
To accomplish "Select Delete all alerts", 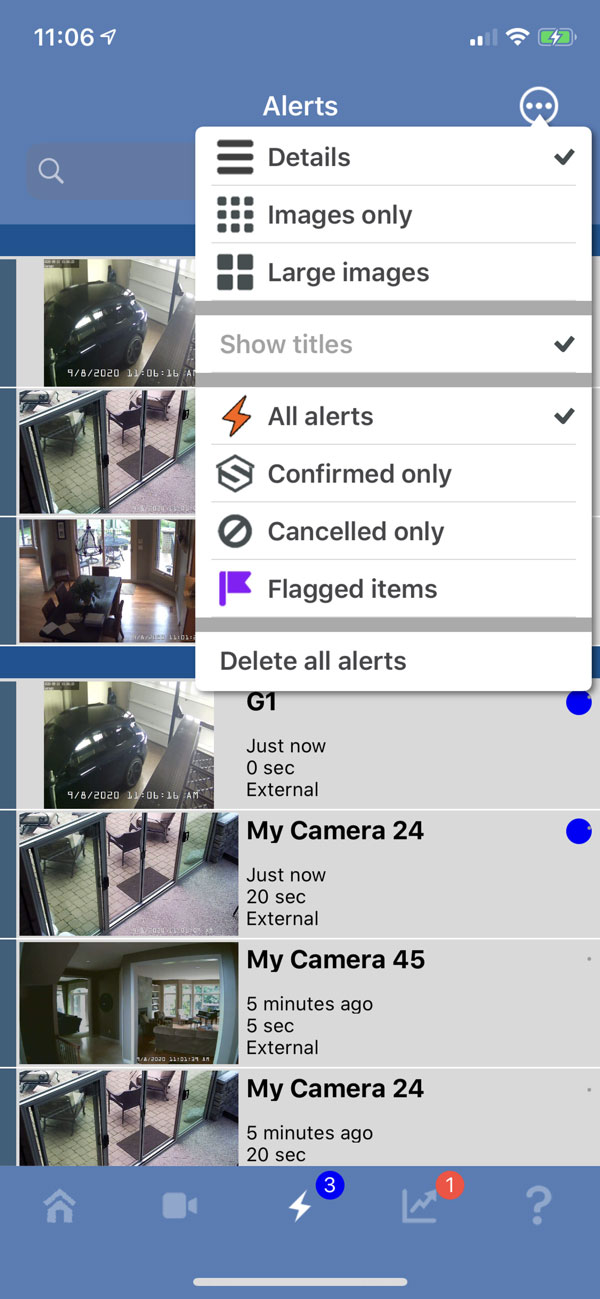I will [x=394, y=661].
